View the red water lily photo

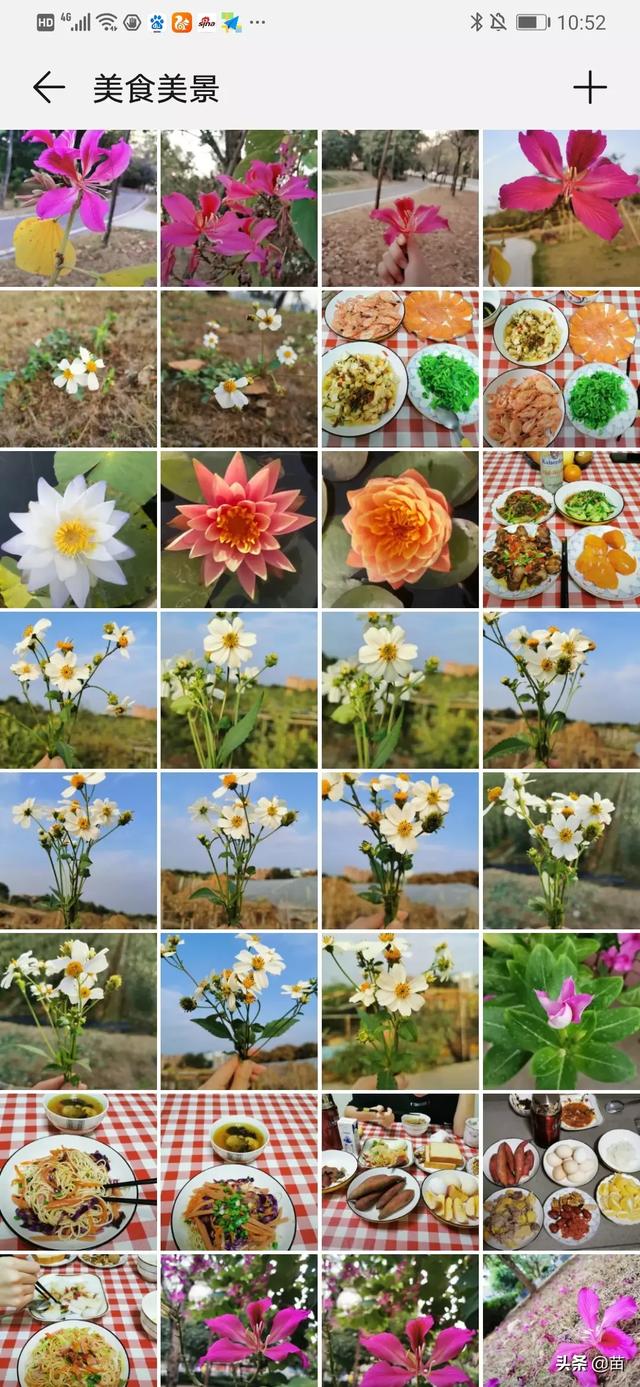[x=239, y=529]
